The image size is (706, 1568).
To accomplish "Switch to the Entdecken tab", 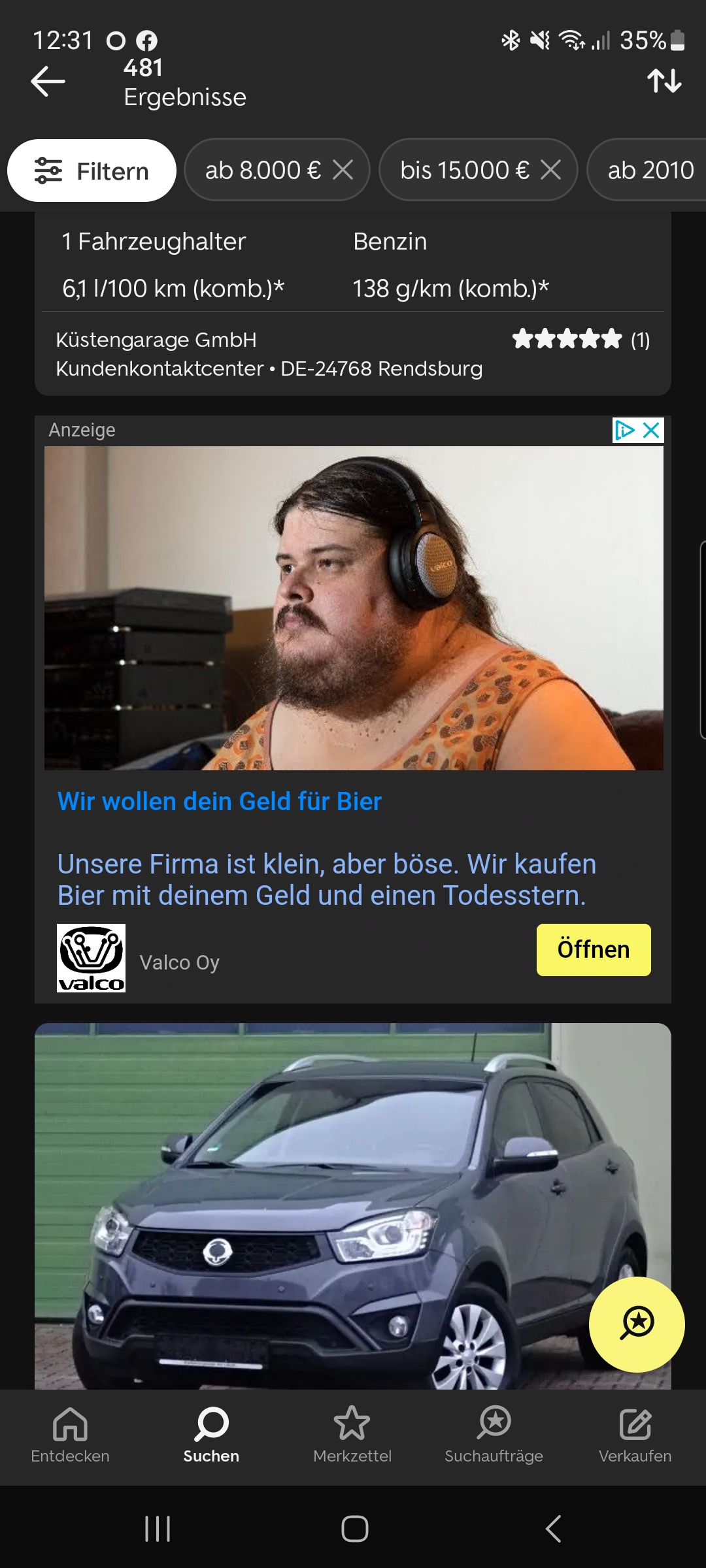I will [x=70, y=1435].
